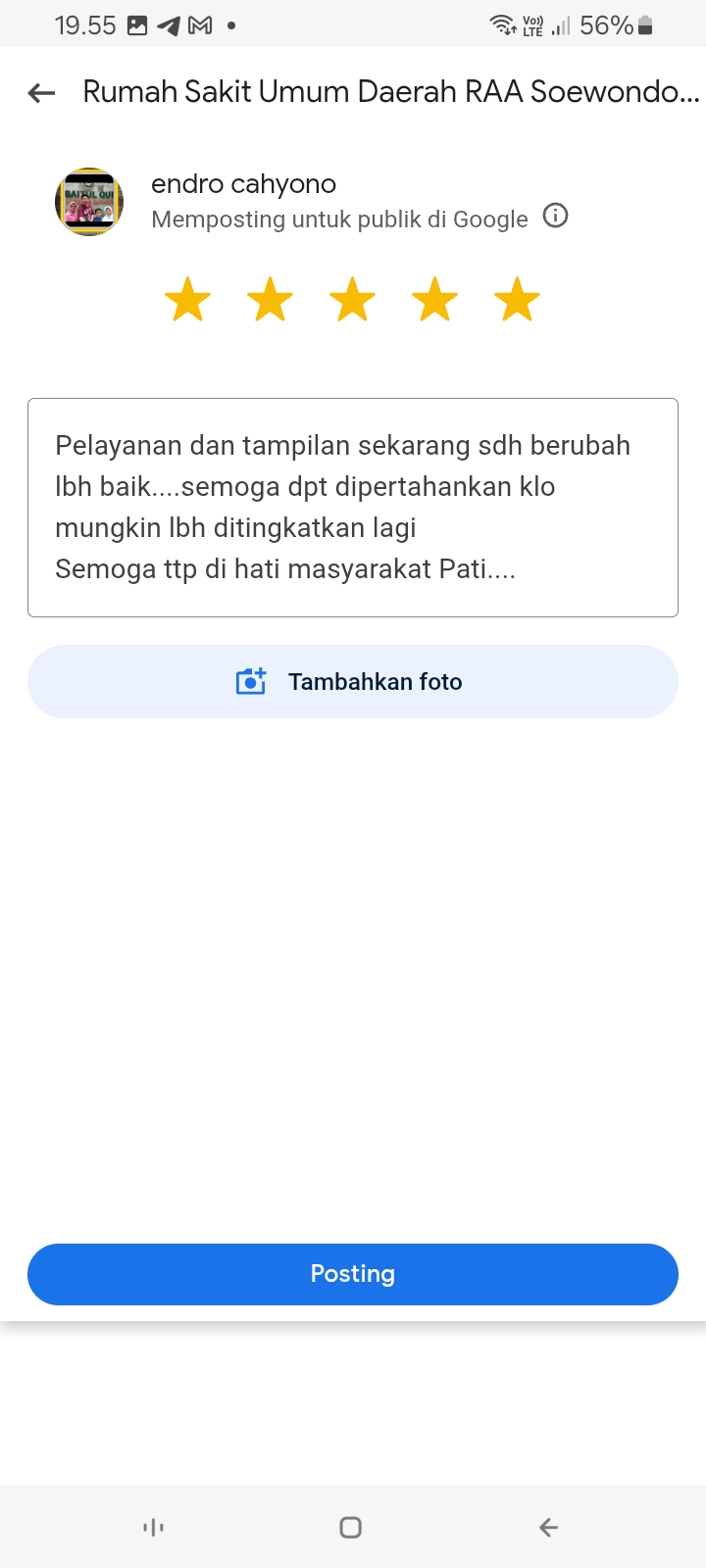Set rating to one star
Image resolution: width=706 pixels, height=1568 pixels.
pos(187,300)
